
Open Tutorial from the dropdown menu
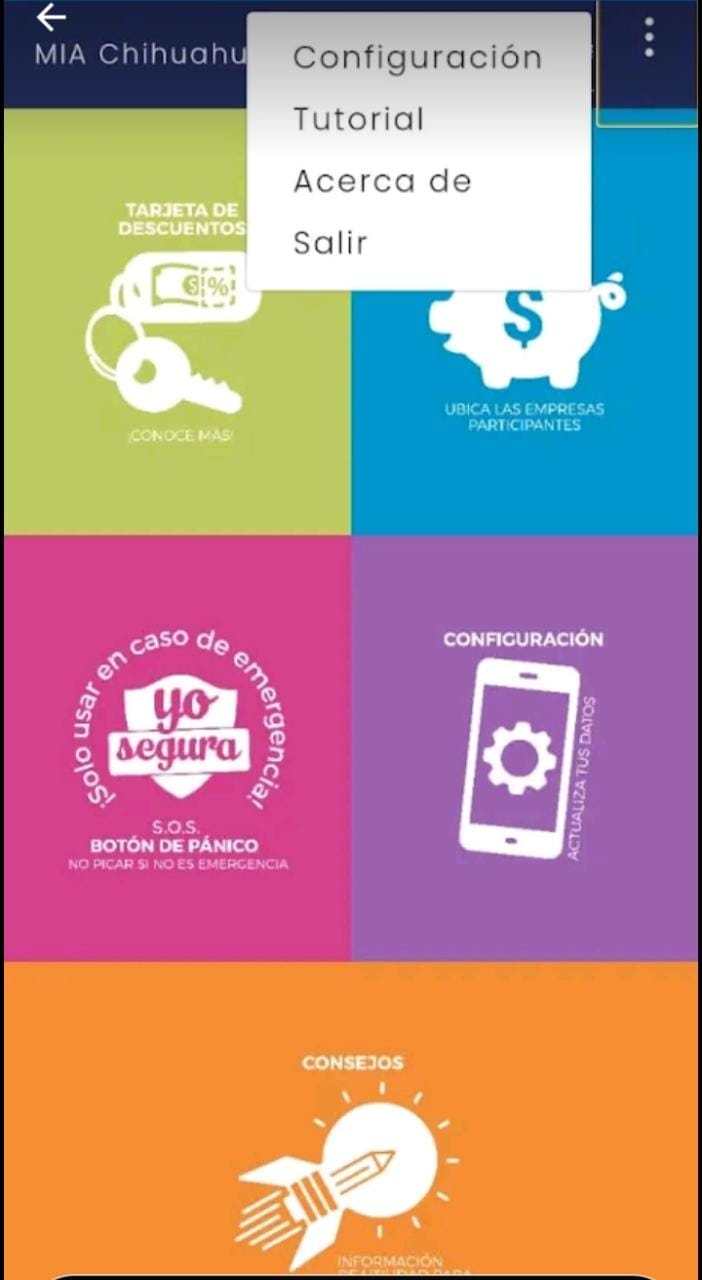[x=359, y=119]
